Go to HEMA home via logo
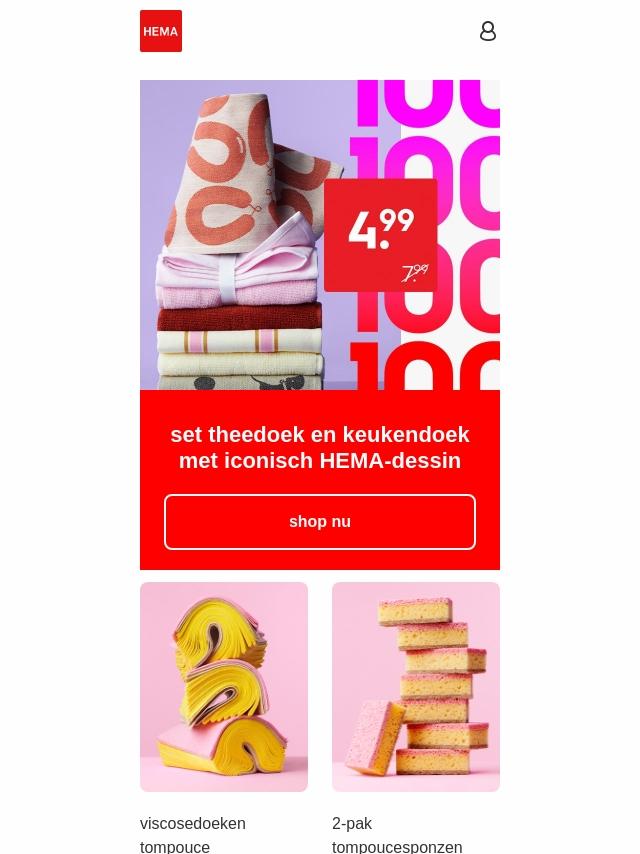Viewport: 640px width, 854px height. point(161,31)
